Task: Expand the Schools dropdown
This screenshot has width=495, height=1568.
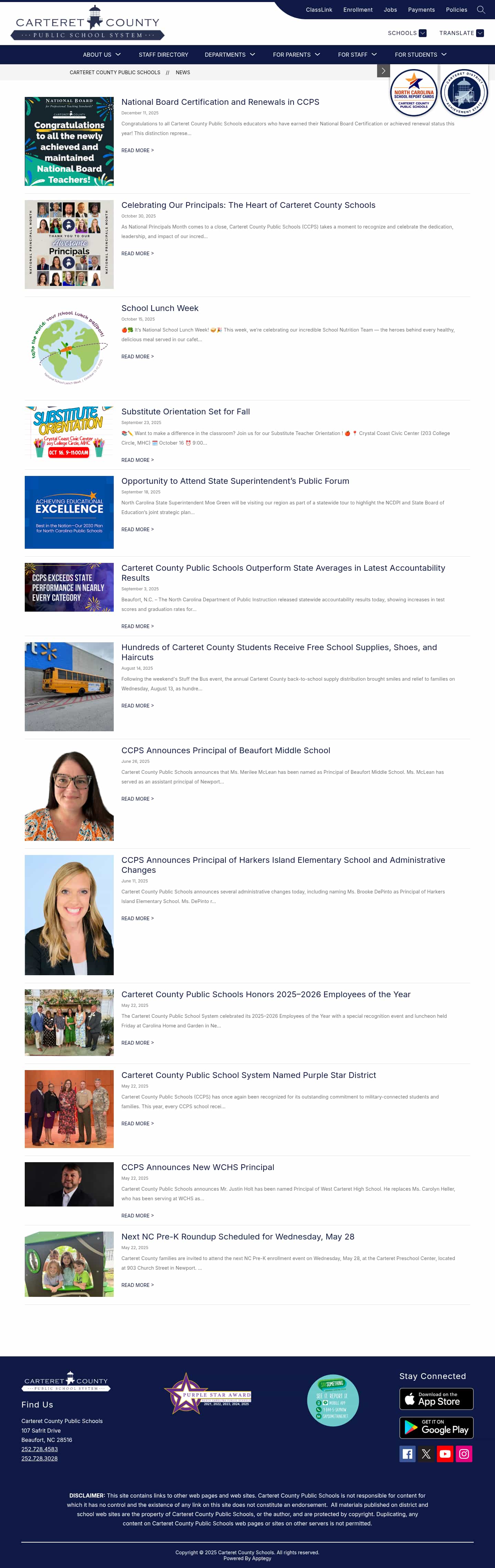Action: coord(407,33)
